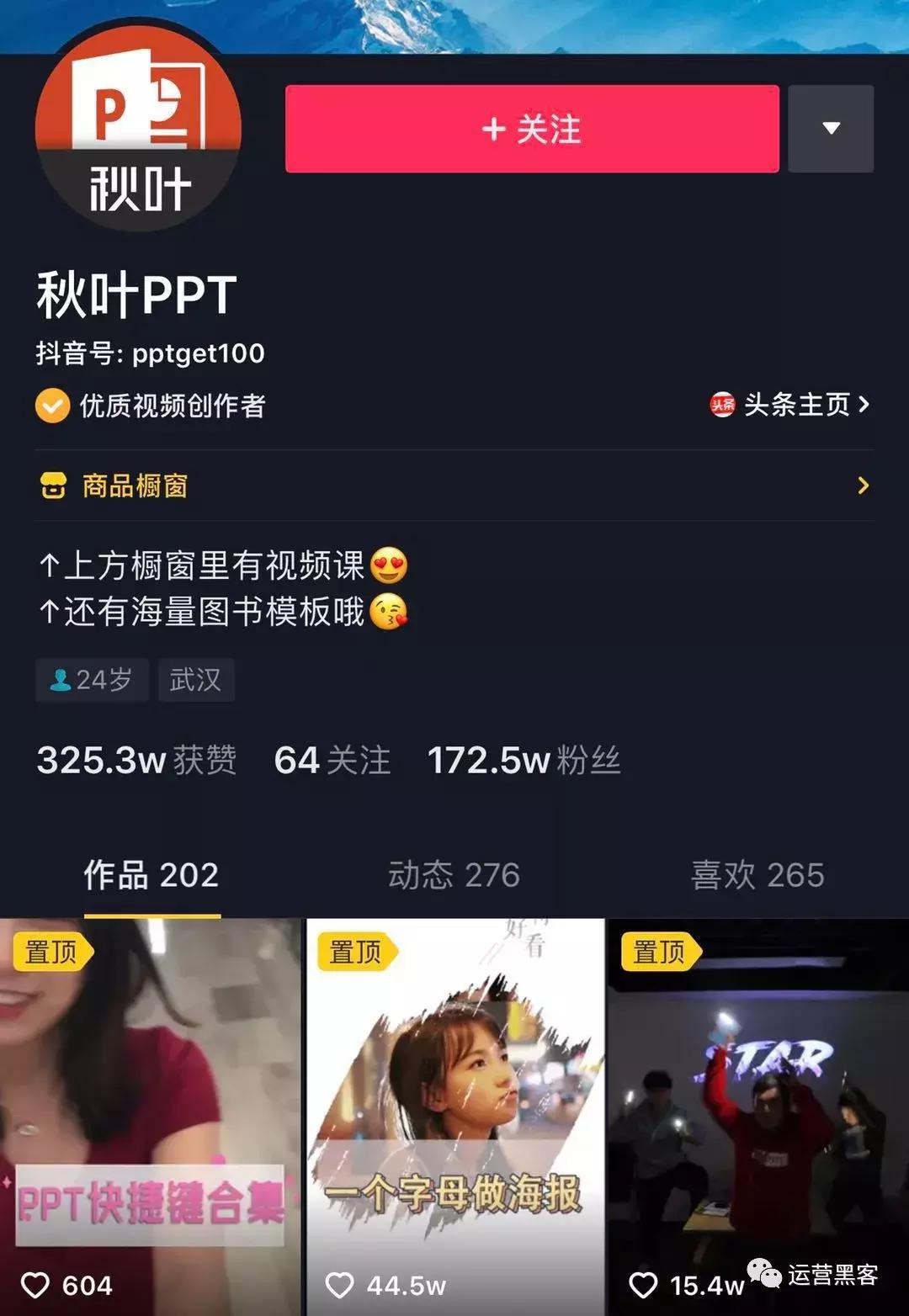Switch to the 喜欢 265 tab
Screen dimensions: 909x1316
tap(755, 875)
